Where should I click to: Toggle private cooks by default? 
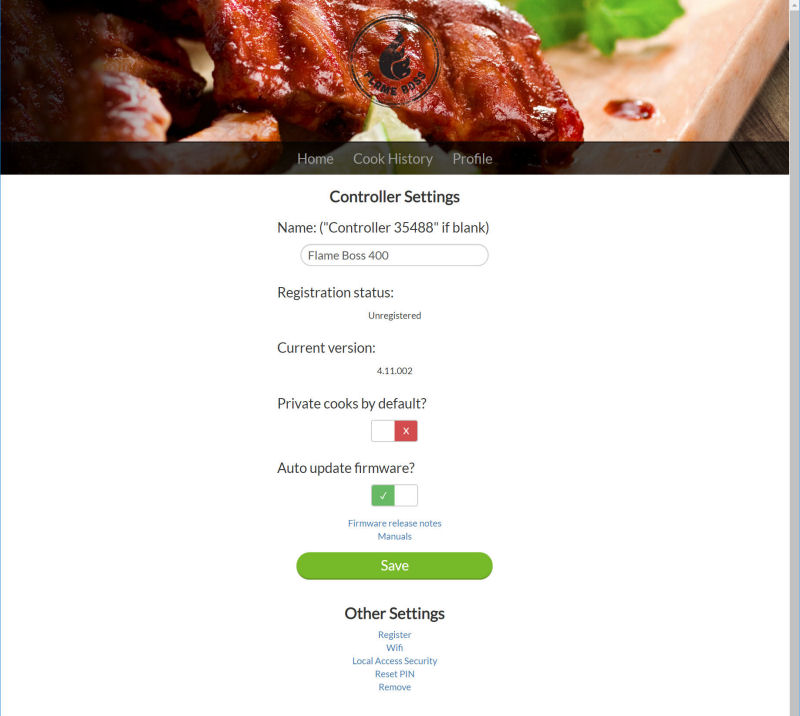point(394,431)
